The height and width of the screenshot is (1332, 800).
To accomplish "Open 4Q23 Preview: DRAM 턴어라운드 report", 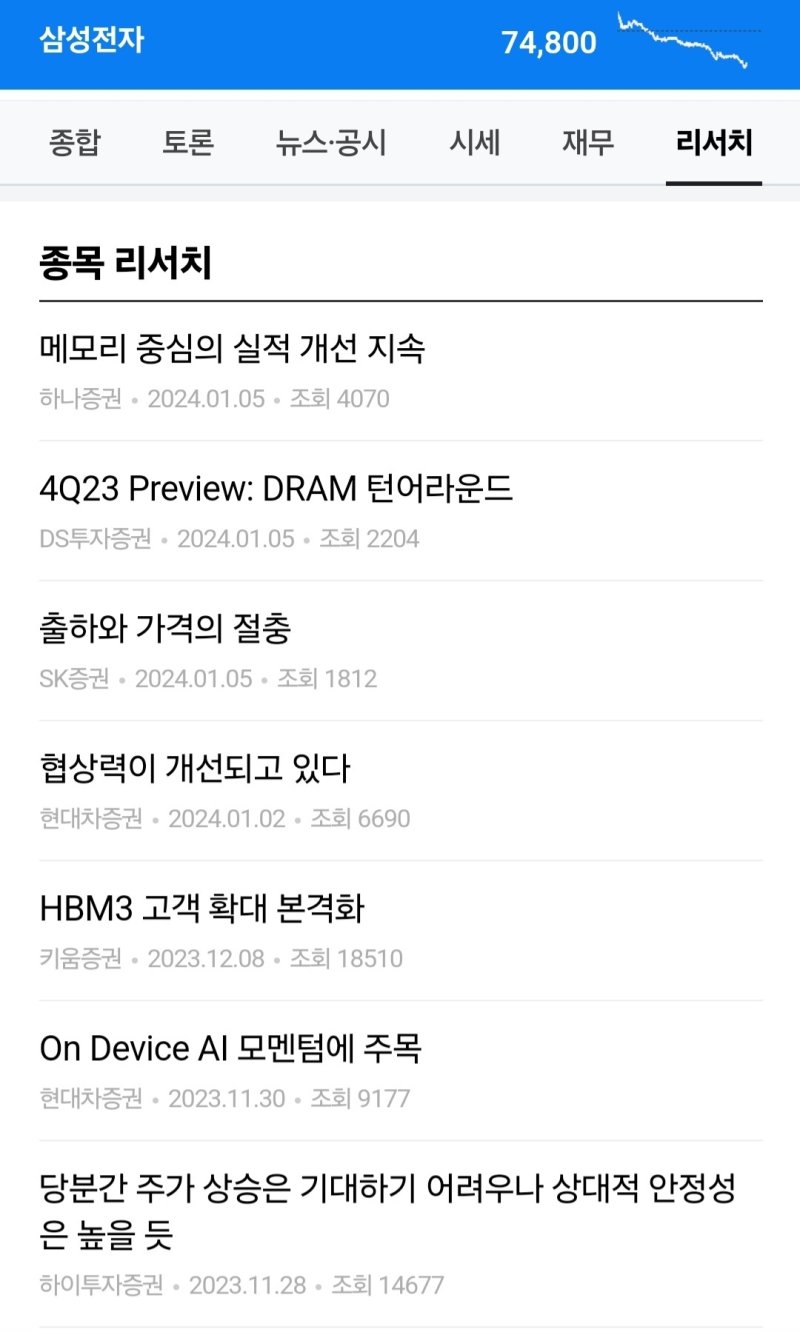I will tap(276, 489).
